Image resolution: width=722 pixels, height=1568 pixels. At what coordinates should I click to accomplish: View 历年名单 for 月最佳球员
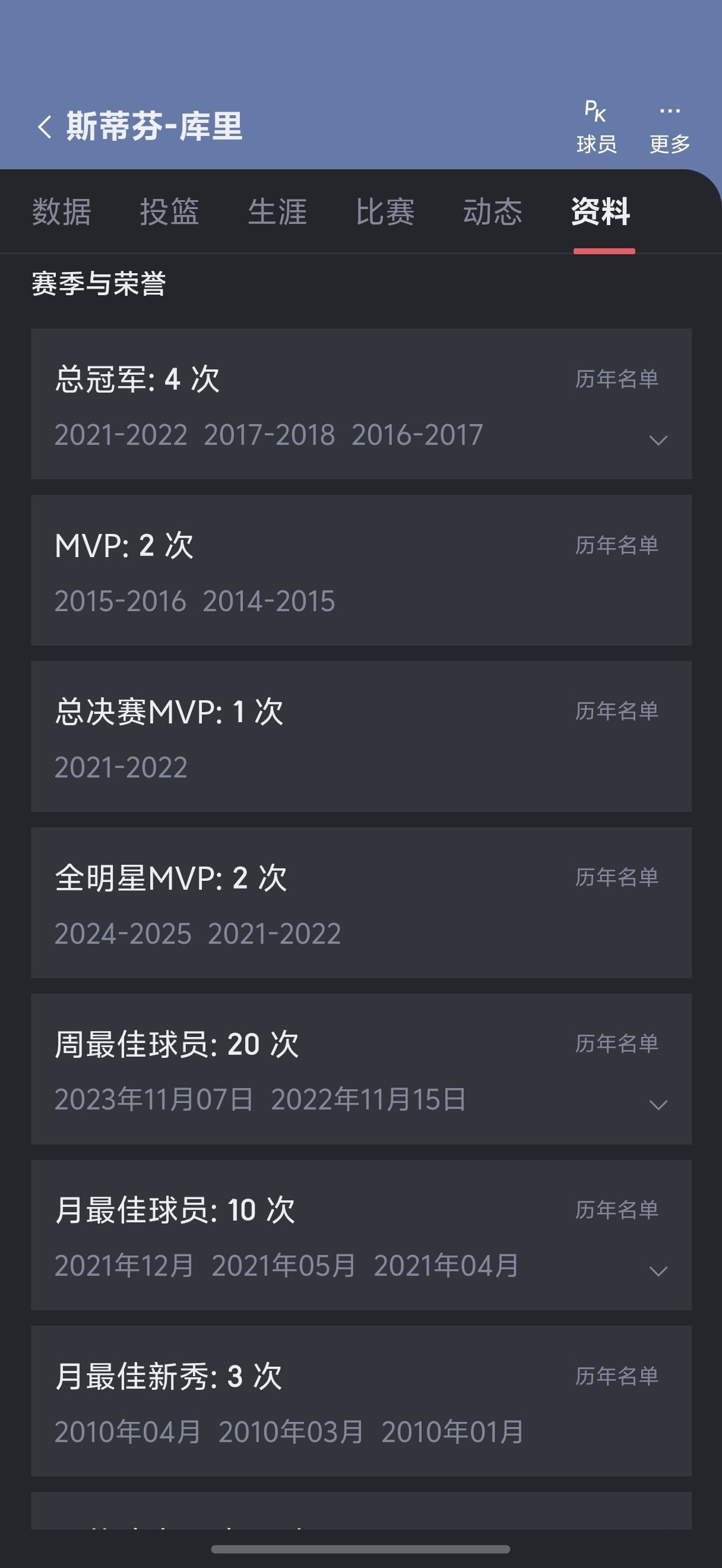[x=617, y=1209]
